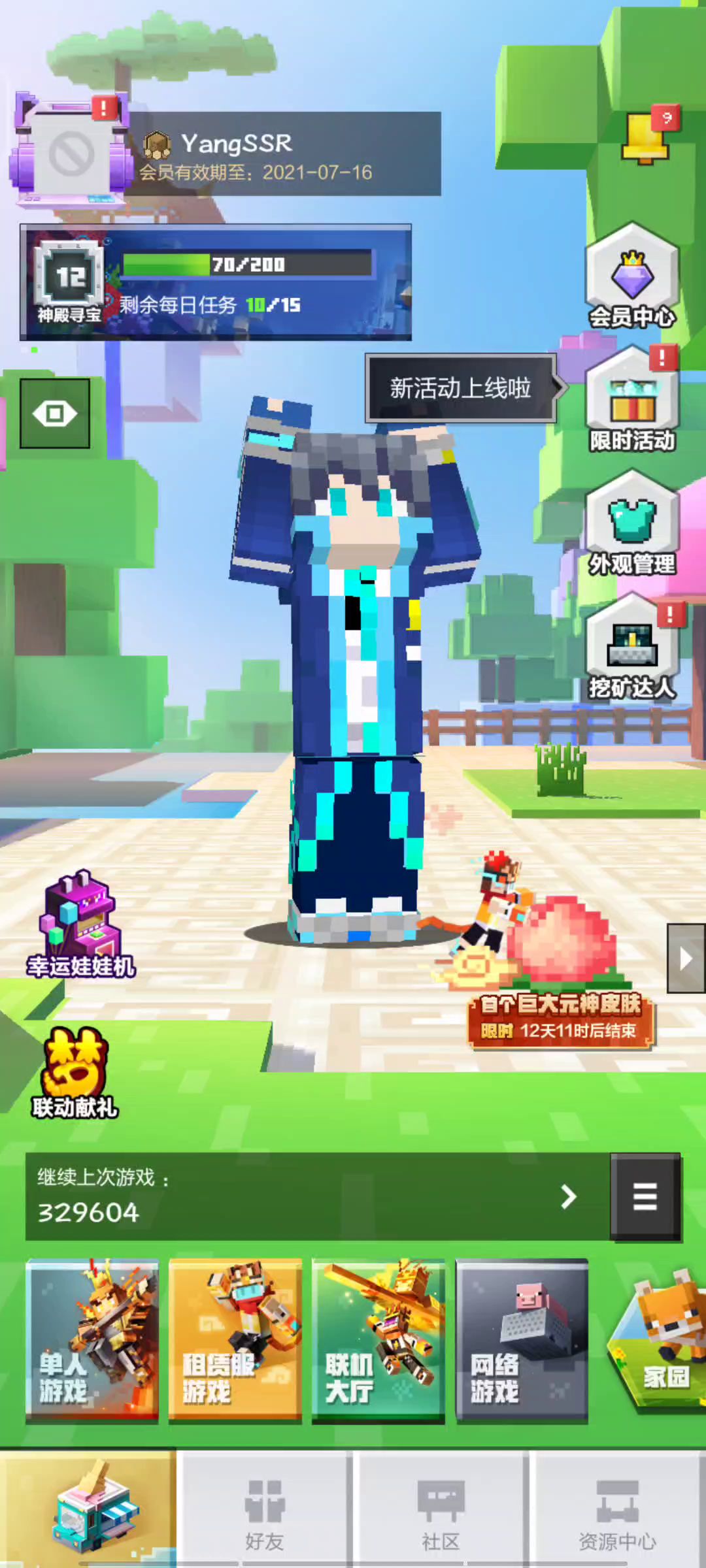Open the game list menu icon
Viewport: 706px width, 1568px height.
645,1197
